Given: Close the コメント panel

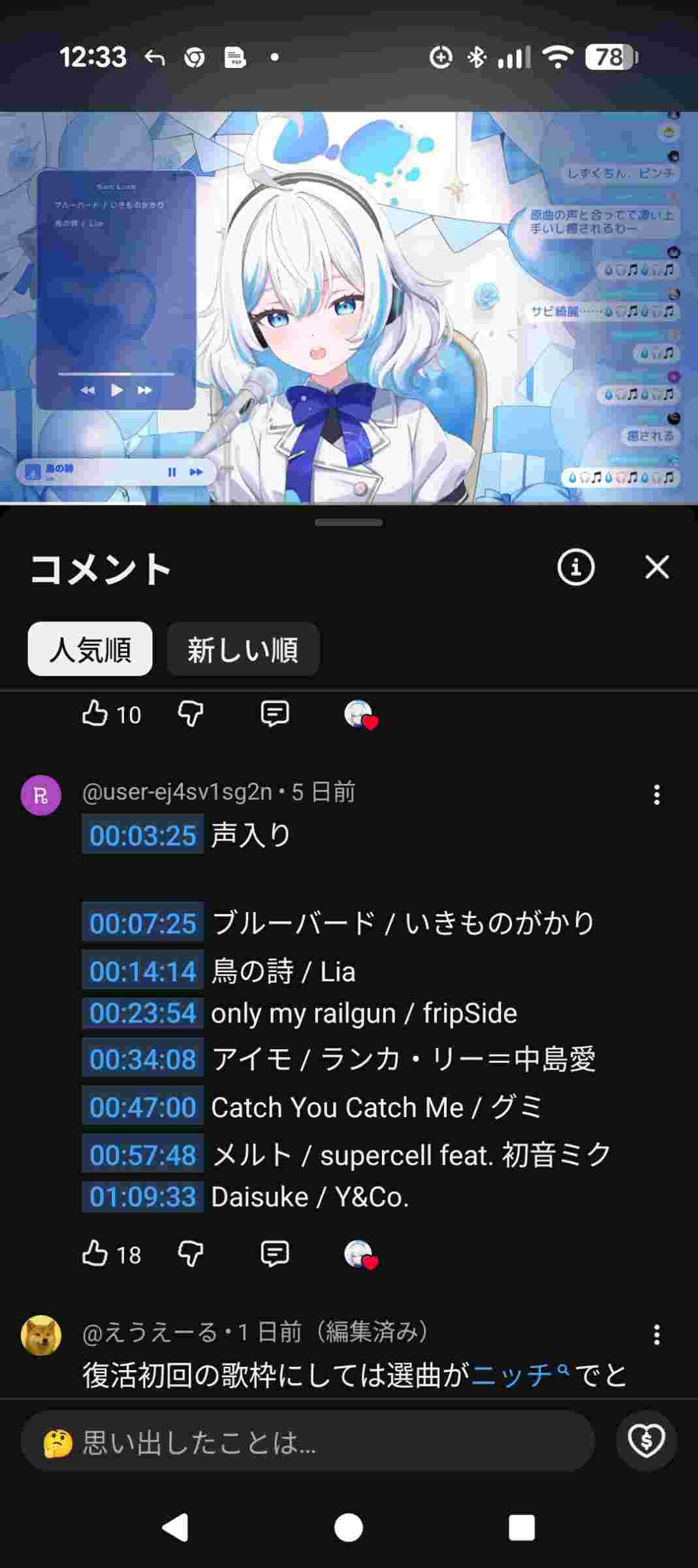Looking at the screenshot, I should pyautogui.click(x=657, y=567).
